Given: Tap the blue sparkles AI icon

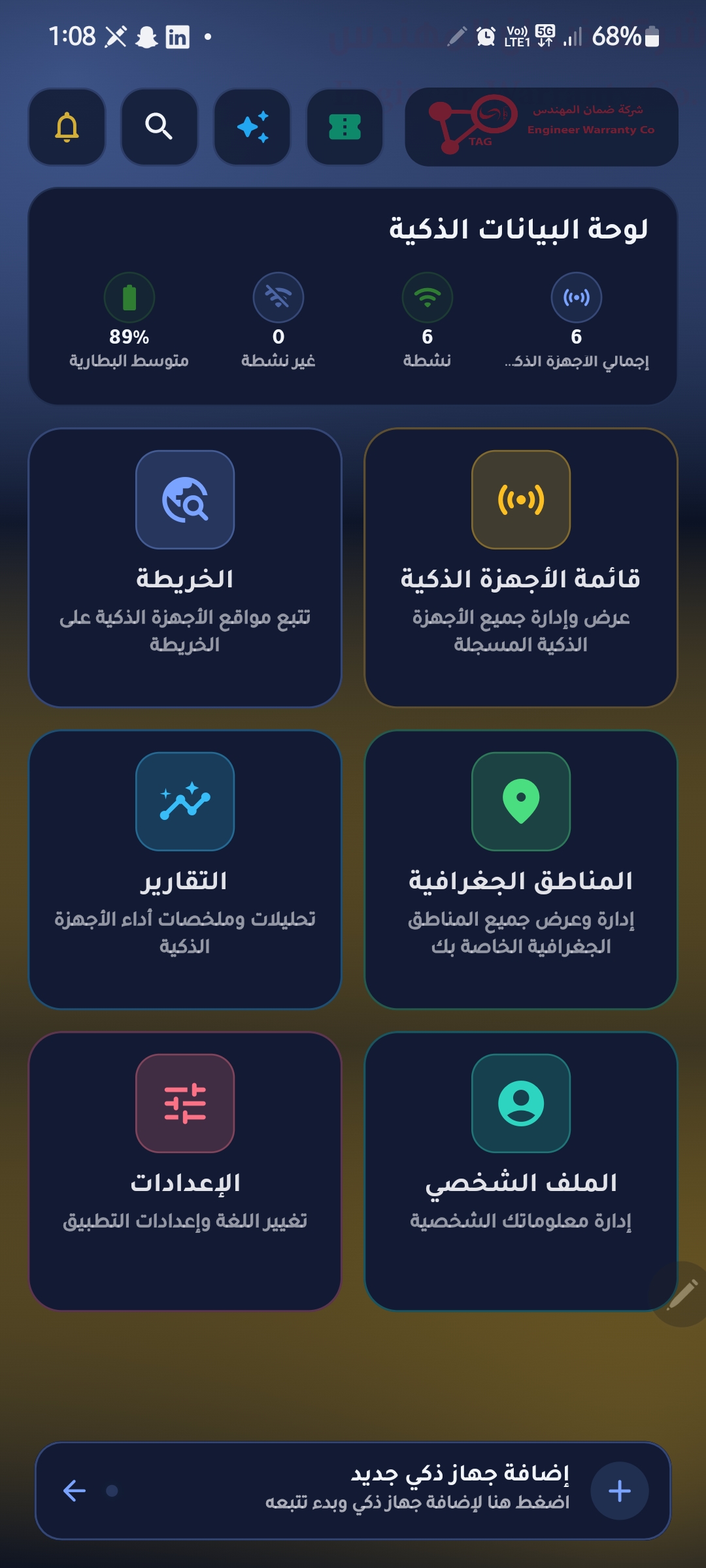Looking at the screenshot, I should (x=252, y=128).
